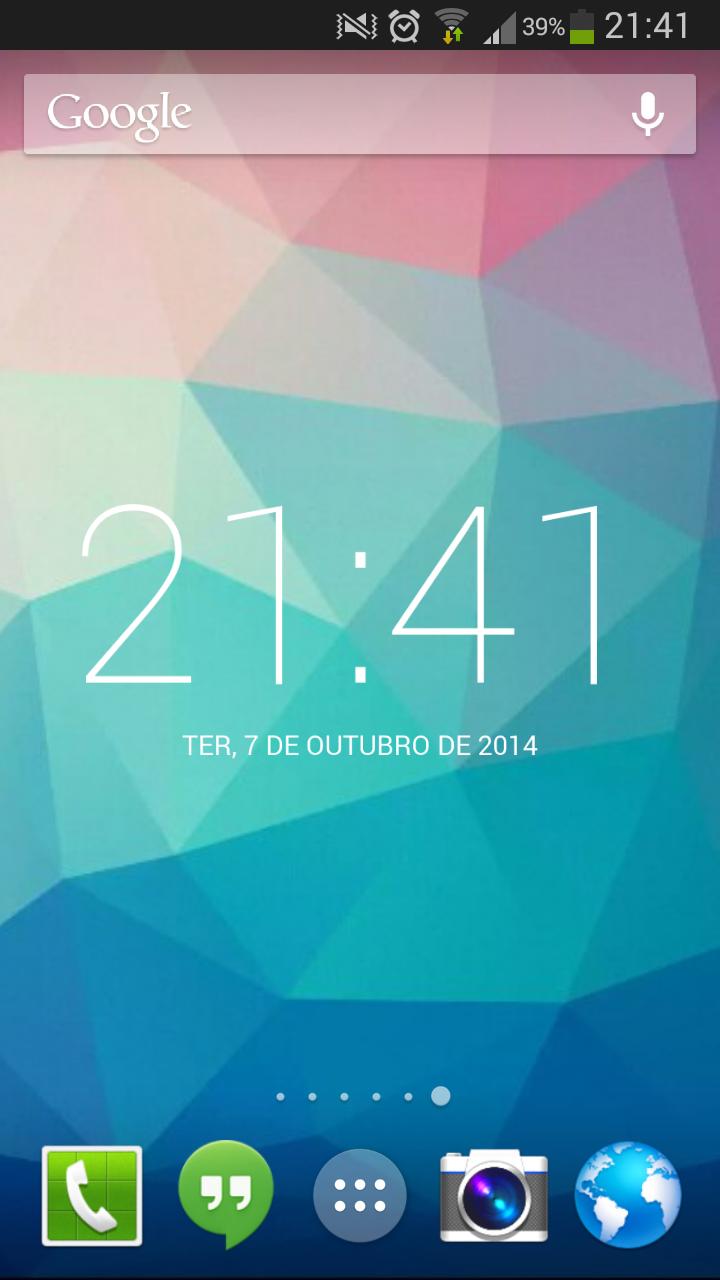Start voice search with the microphone icon
Screen dimensions: 720x1280
pyautogui.click(x=650, y=112)
